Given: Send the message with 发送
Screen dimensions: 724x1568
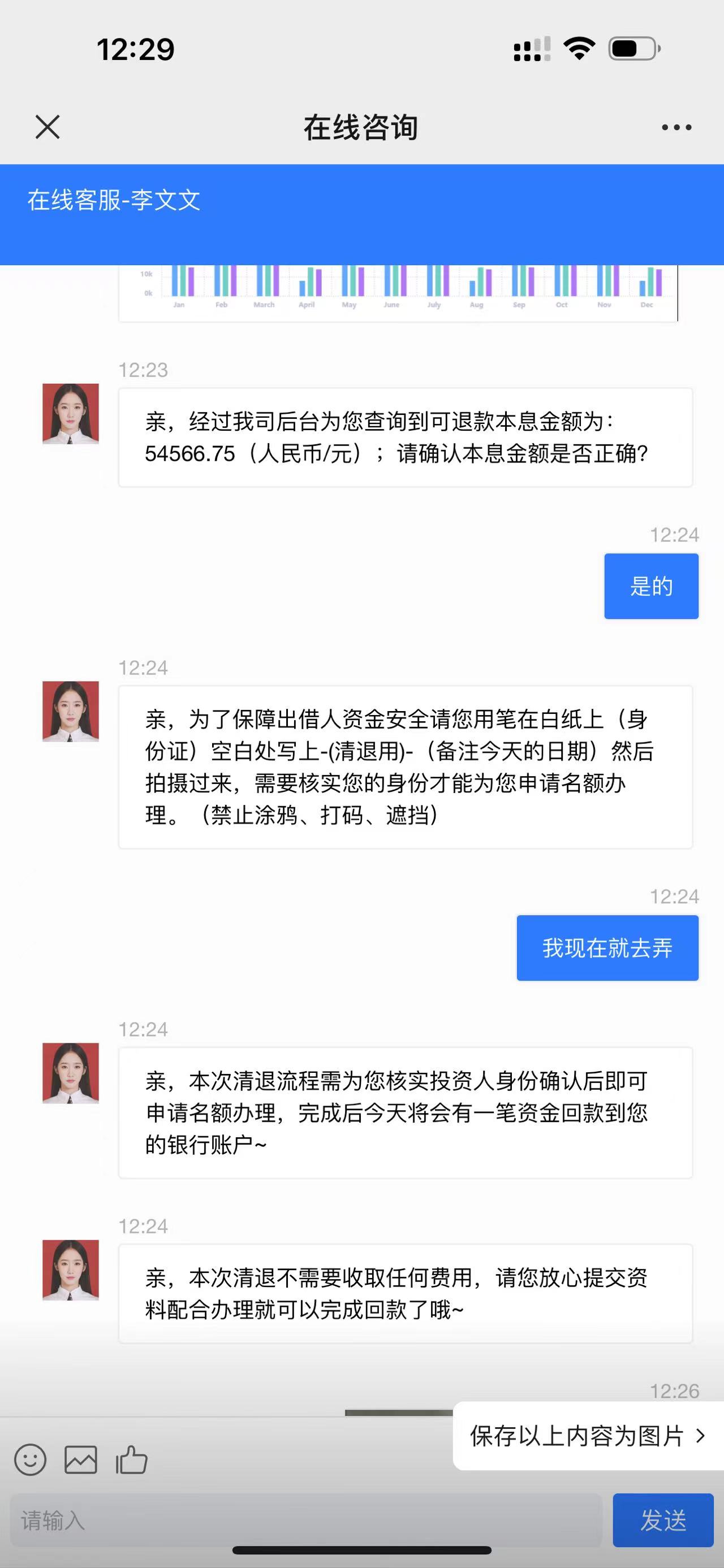Looking at the screenshot, I should tap(662, 1520).
